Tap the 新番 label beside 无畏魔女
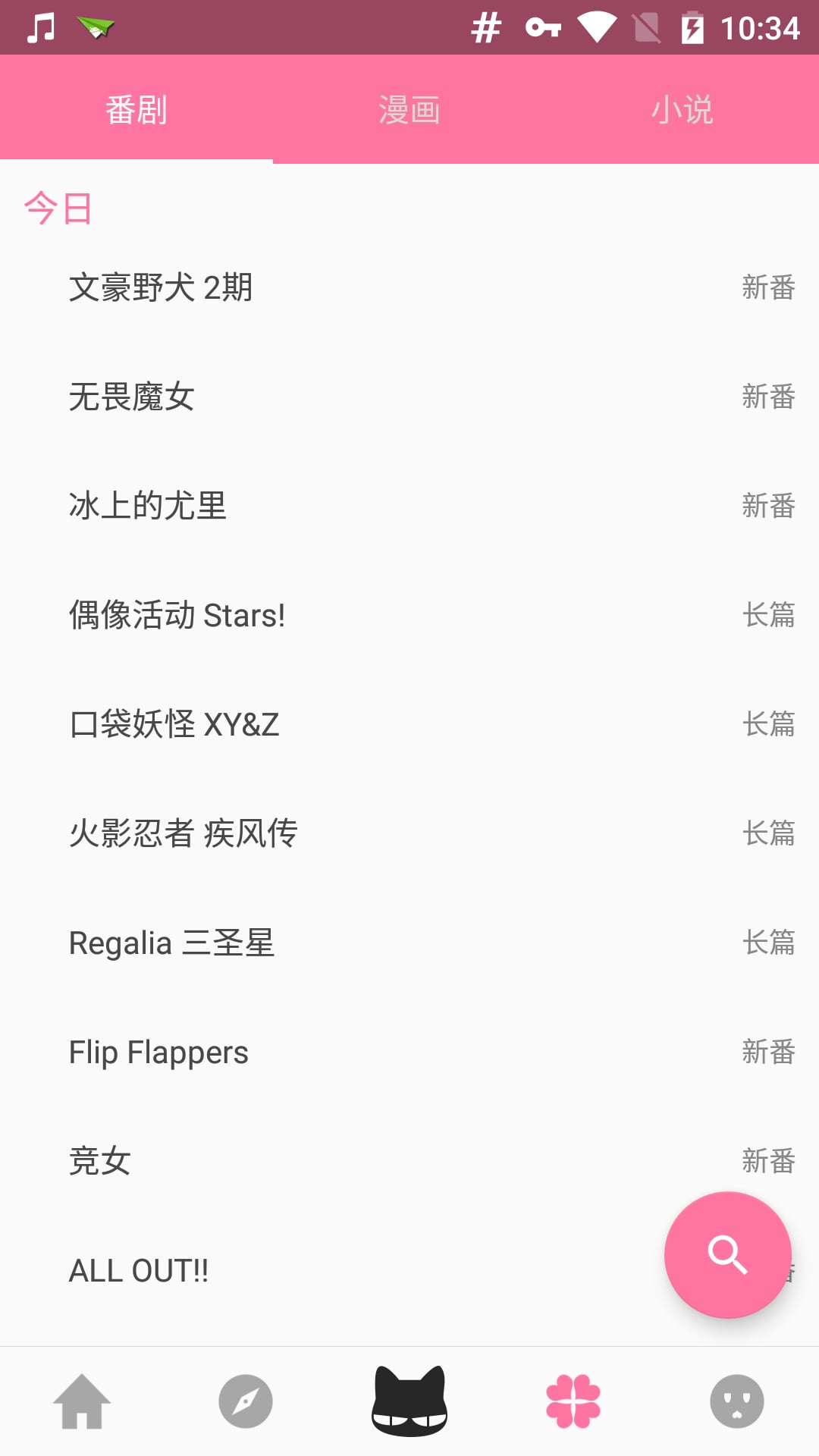 768,396
